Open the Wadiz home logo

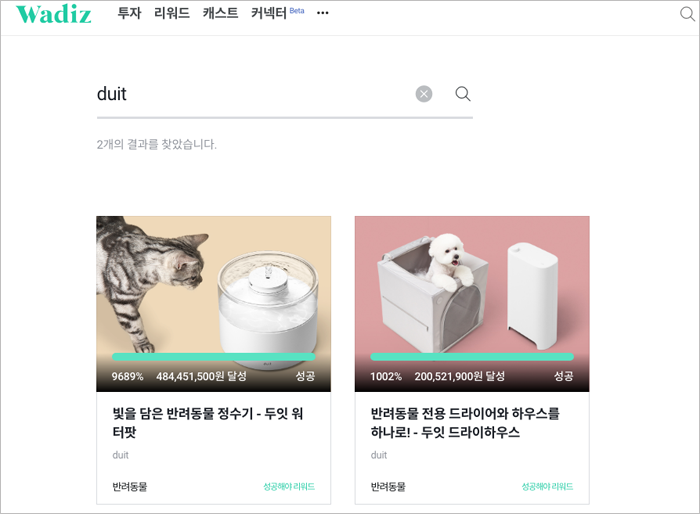(53, 15)
